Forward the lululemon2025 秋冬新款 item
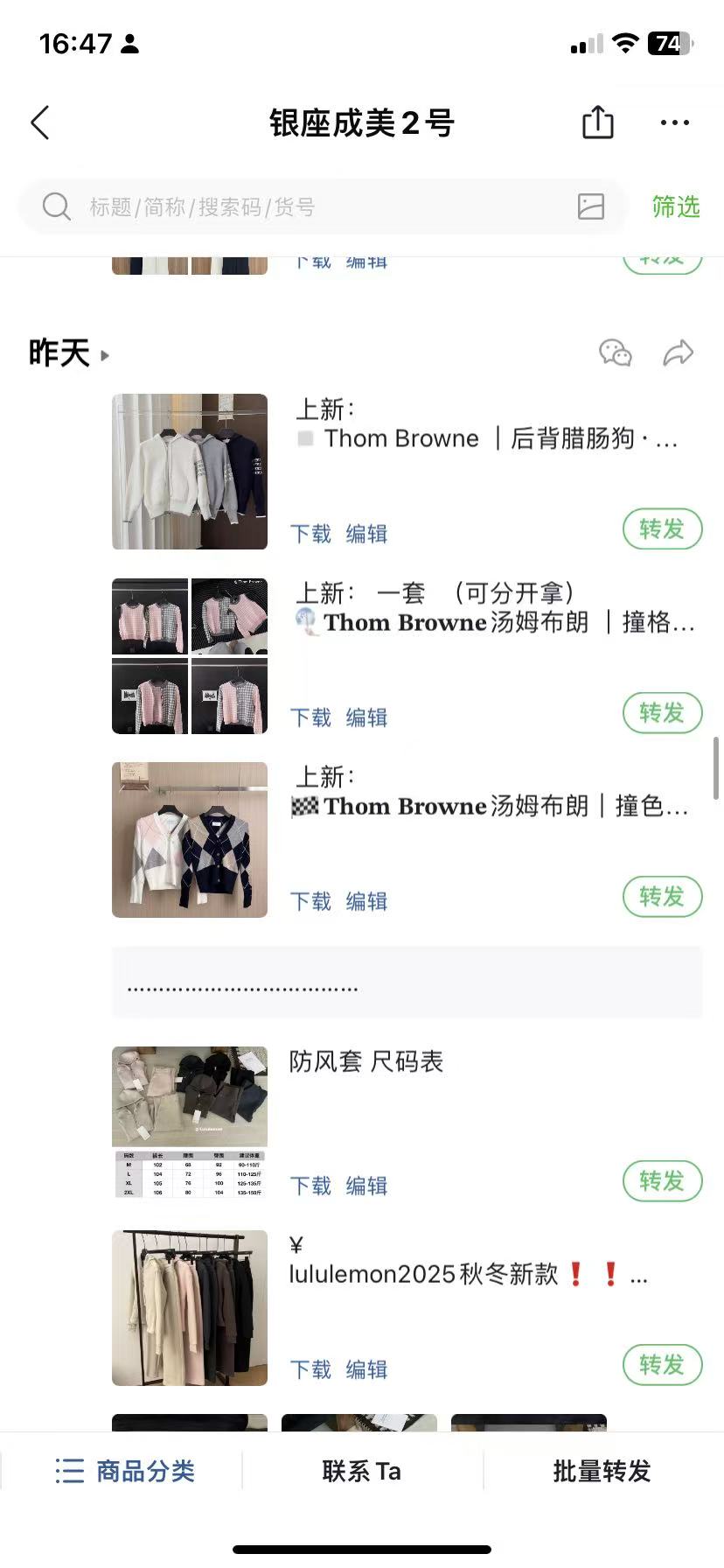The width and height of the screenshot is (724, 1568). coord(662,1365)
